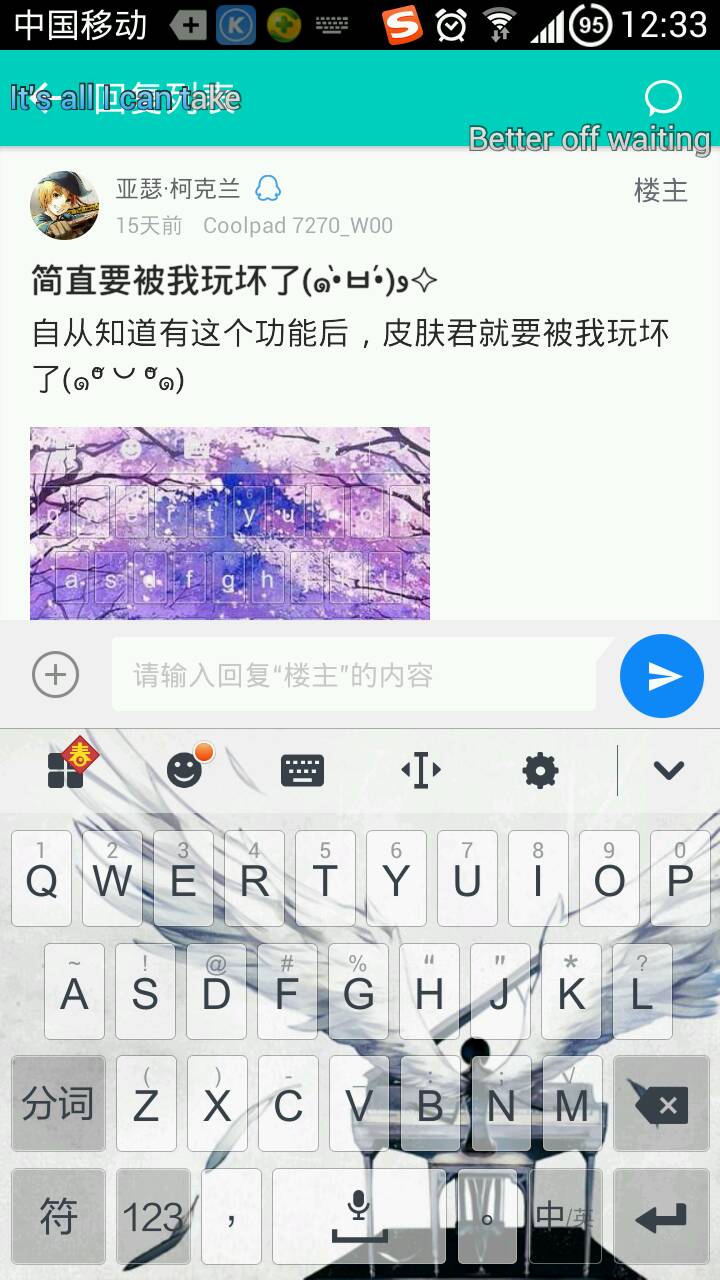Switch keyboard layout via keyboard icon

(302, 770)
